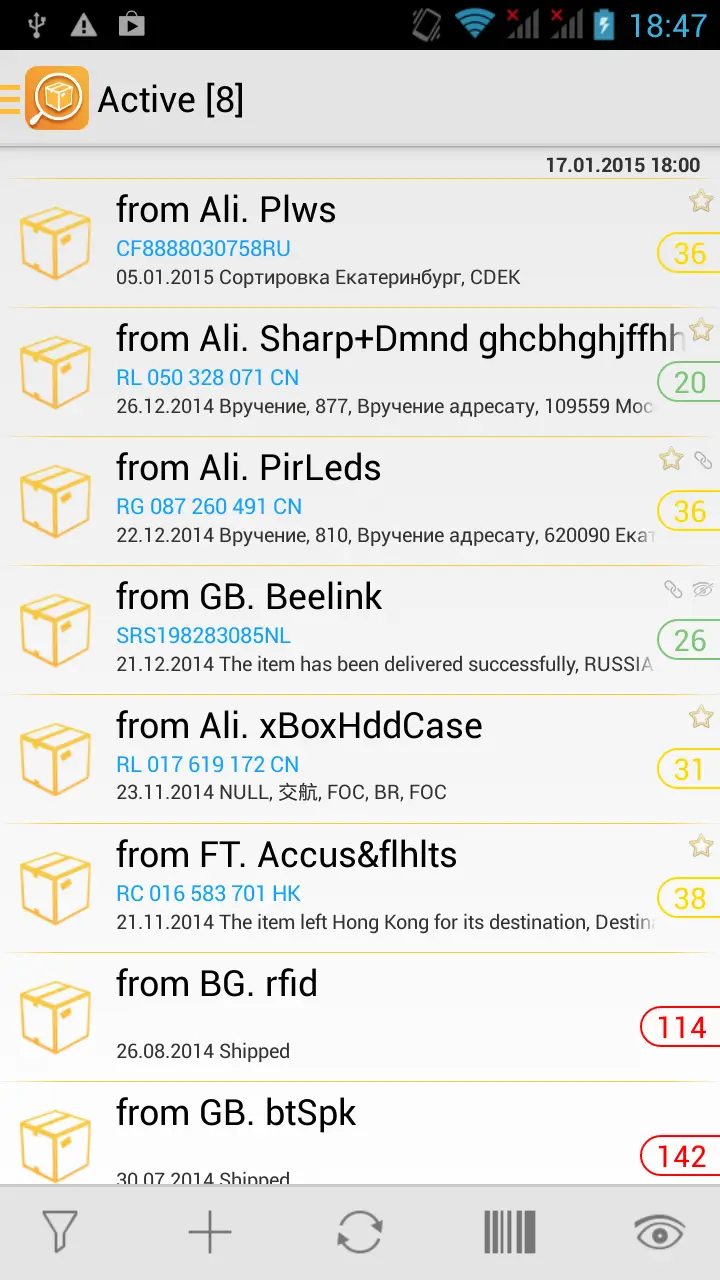Open tracking number RL 050 328 071 CN
The width and height of the screenshot is (720, 1280).
[208, 377]
